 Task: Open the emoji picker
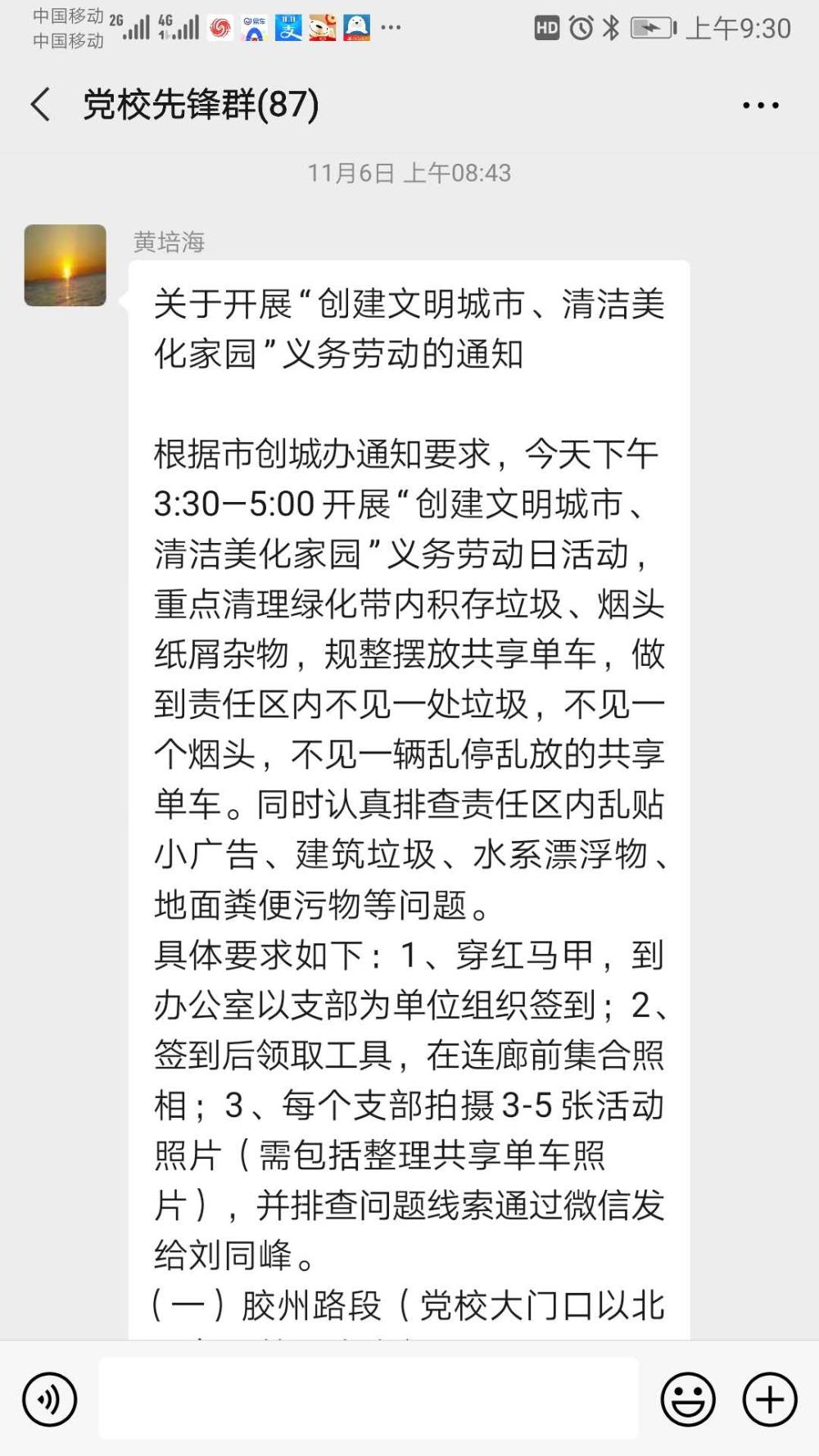pos(688,1399)
